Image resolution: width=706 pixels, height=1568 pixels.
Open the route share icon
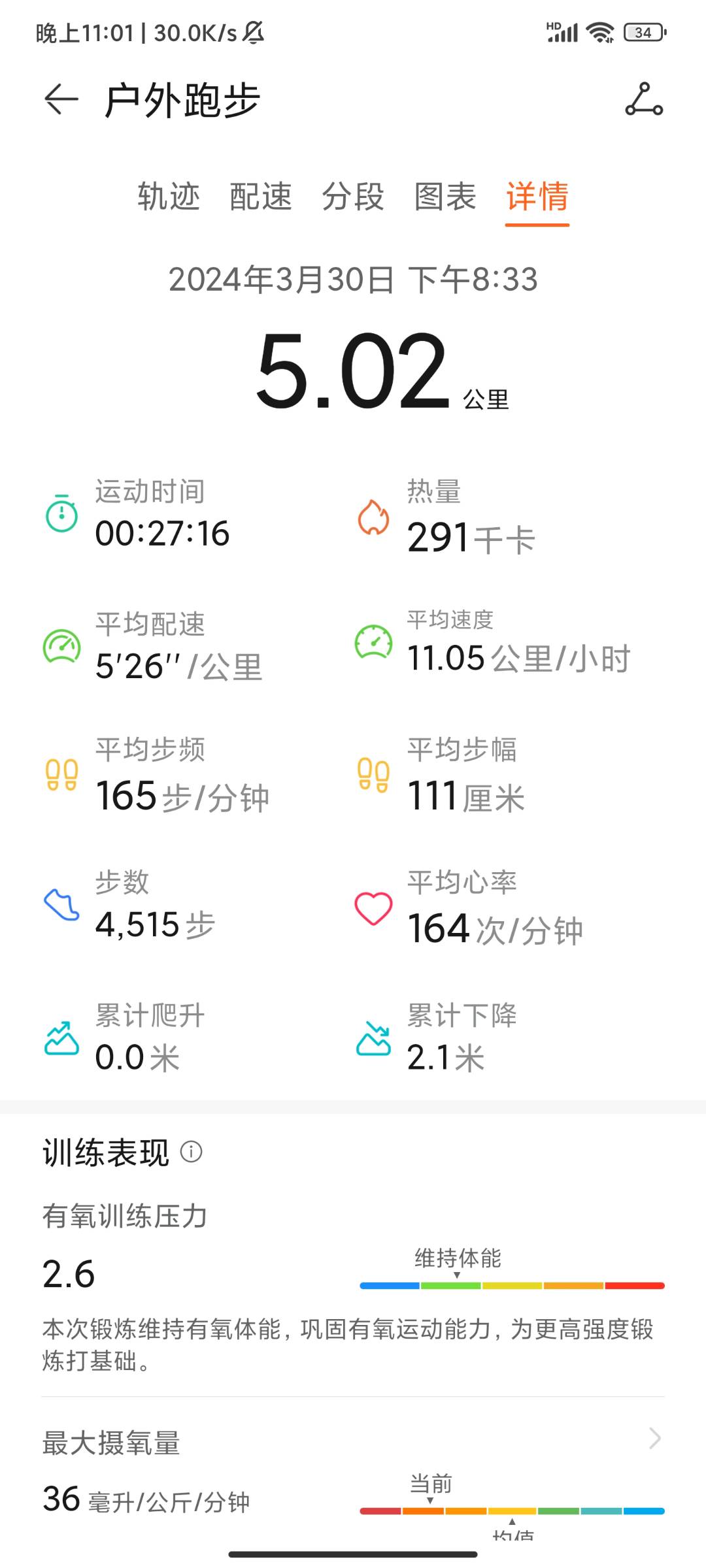(x=644, y=99)
